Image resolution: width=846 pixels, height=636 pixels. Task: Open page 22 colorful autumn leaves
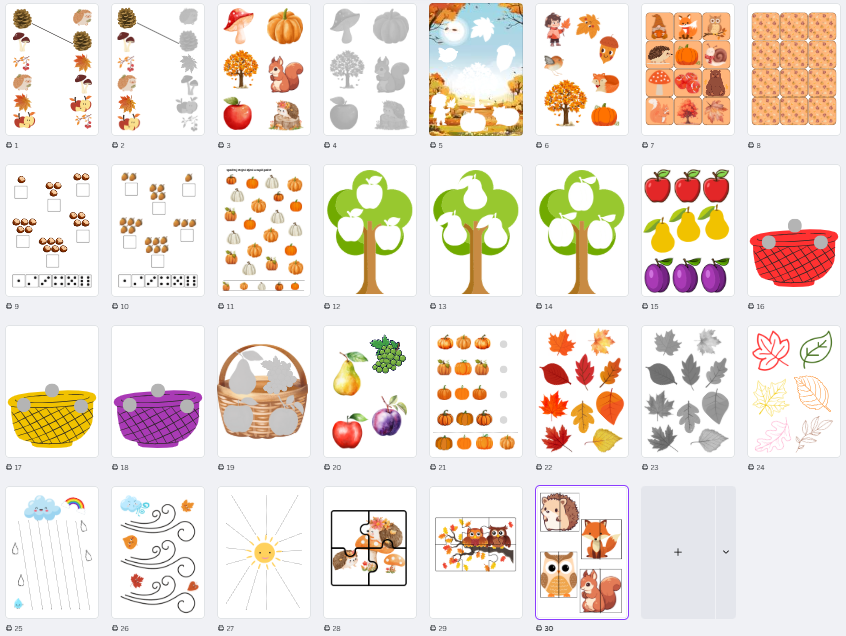tap(582, 391)
